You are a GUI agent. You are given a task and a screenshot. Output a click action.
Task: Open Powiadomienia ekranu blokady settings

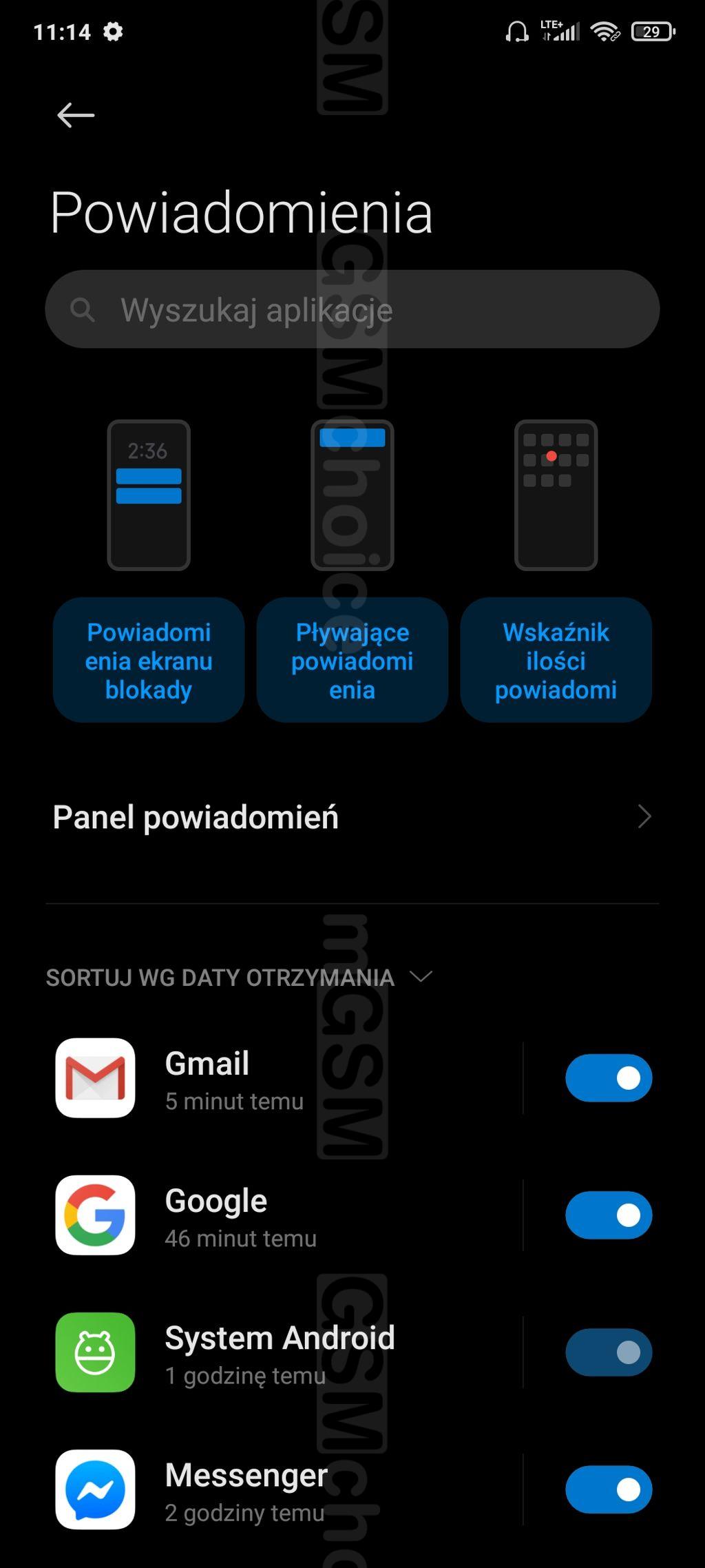tap(149, 659)
